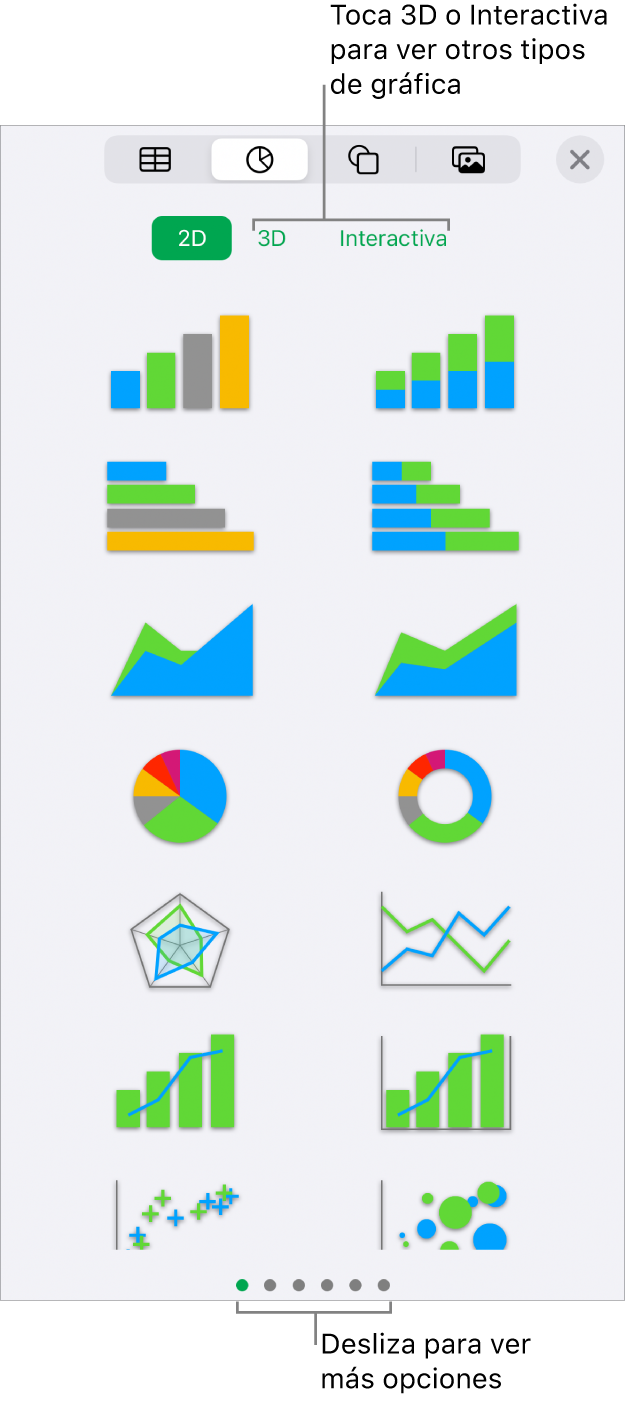
Task: Insert the stacked horizontal bar chart
Action: tap(445, 506)
